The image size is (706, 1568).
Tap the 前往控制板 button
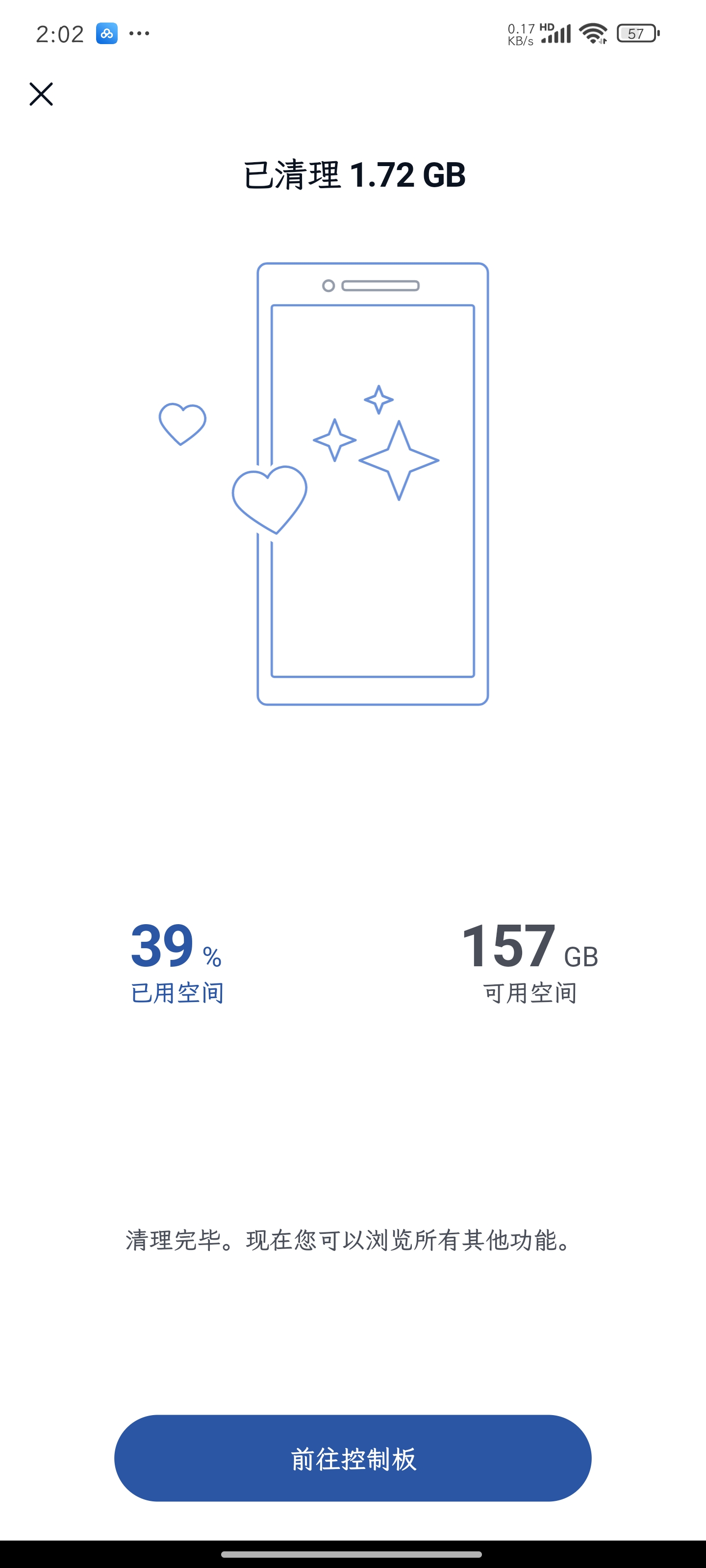[353, 1458]
